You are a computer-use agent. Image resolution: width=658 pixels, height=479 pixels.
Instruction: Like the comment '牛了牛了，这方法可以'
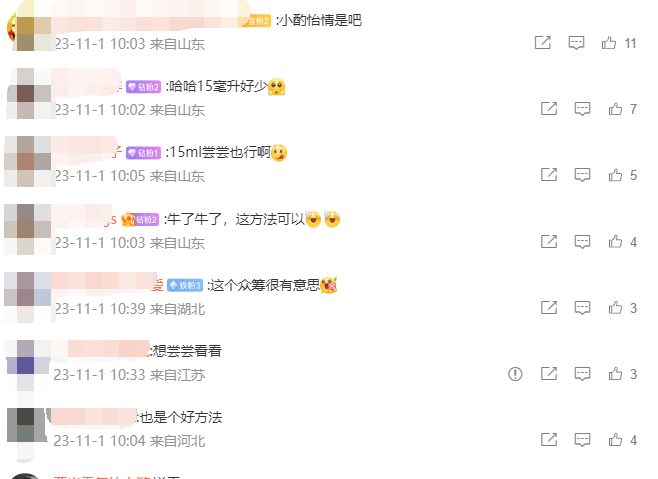(615, 242)
